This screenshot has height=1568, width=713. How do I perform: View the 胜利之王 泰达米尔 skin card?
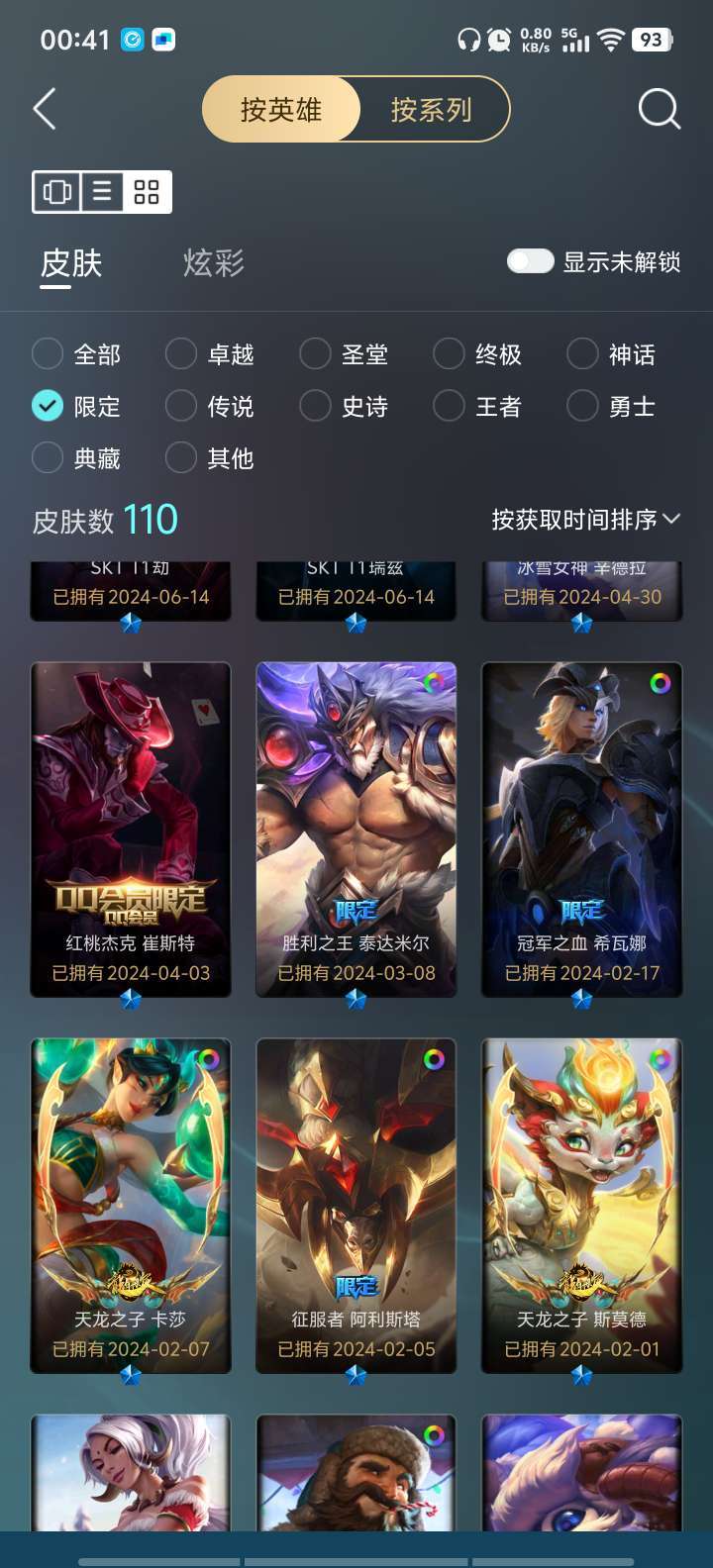tap(356, 830)
